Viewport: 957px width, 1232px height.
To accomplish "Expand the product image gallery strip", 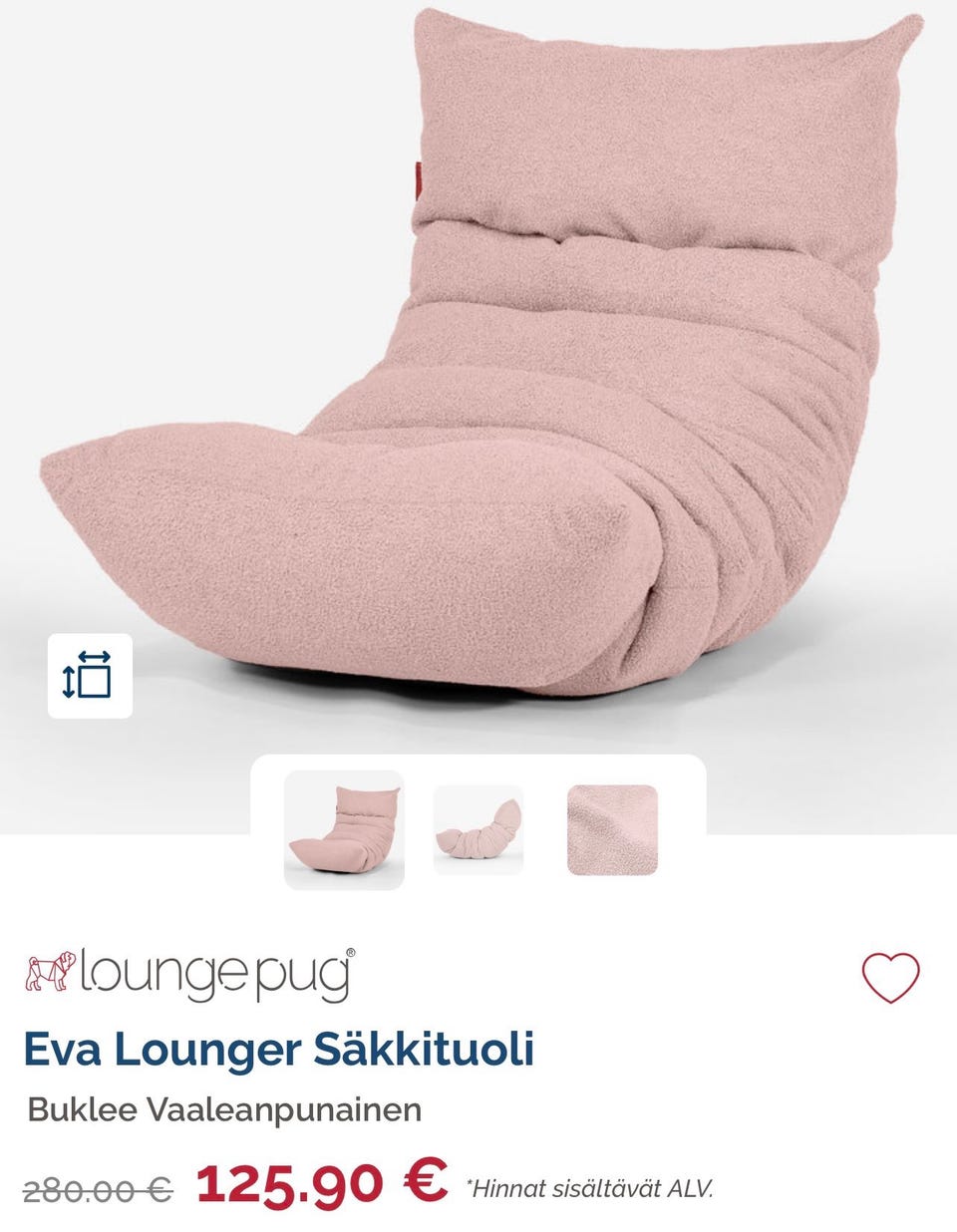I will point(478,829).
